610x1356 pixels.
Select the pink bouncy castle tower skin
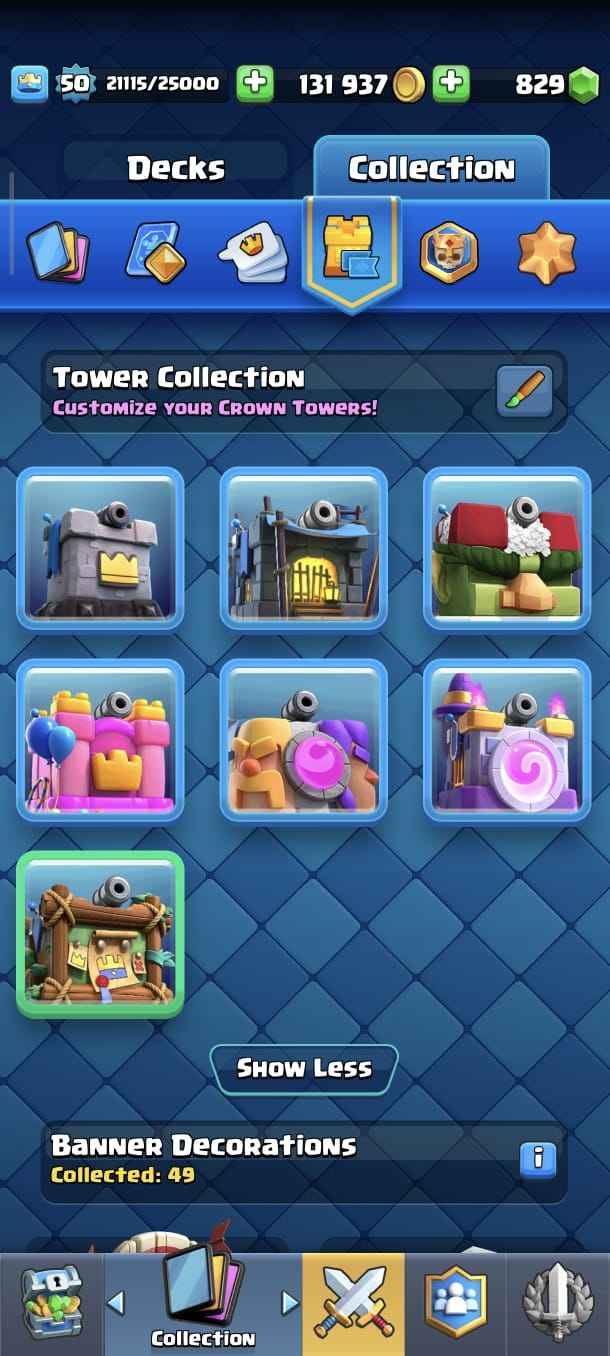click(x=100, y=740)
